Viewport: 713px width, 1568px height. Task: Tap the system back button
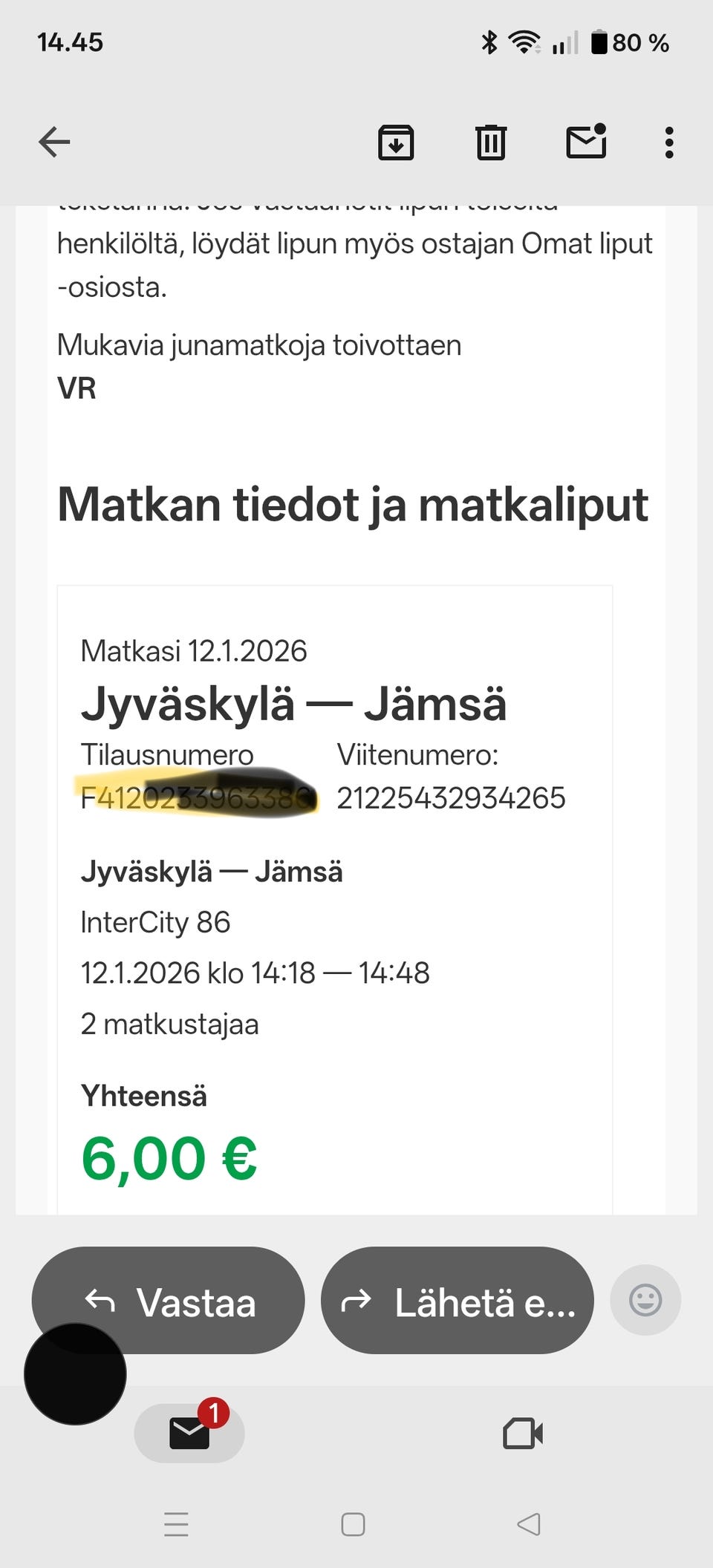[x=528, y=1524]
